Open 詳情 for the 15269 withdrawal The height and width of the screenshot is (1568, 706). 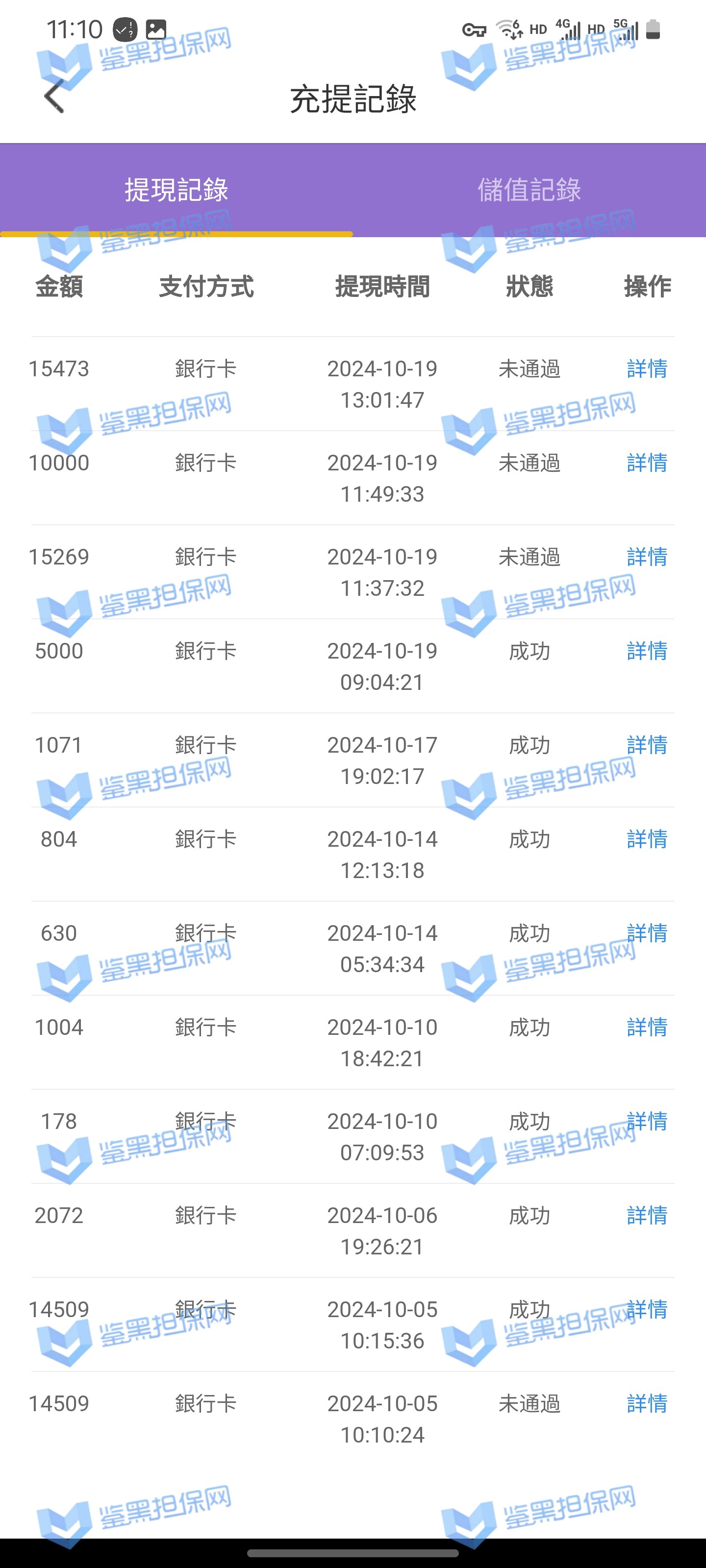click(x=647, y=557)
